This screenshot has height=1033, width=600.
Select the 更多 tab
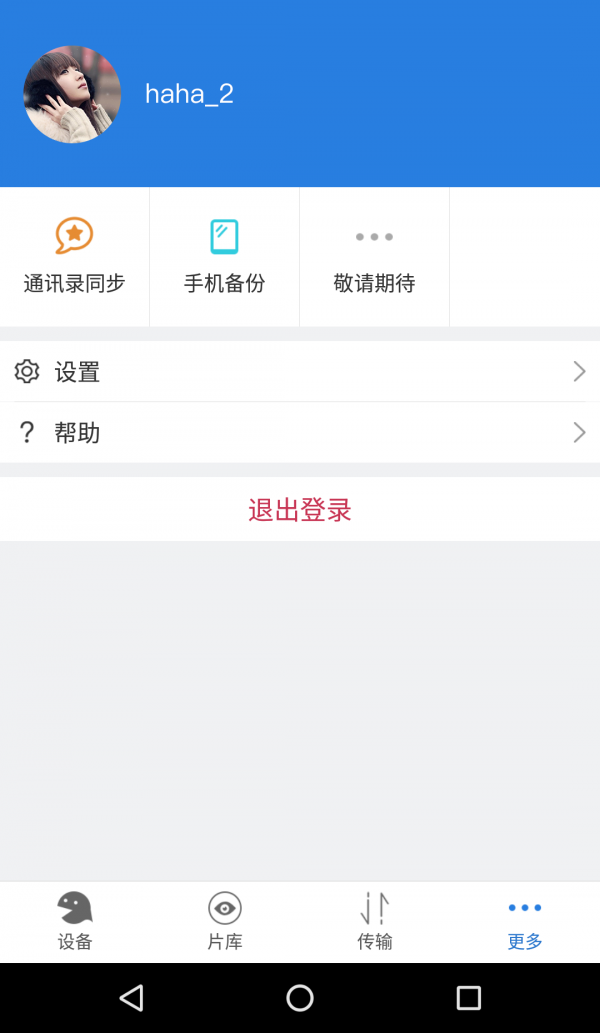coord(525,921)
